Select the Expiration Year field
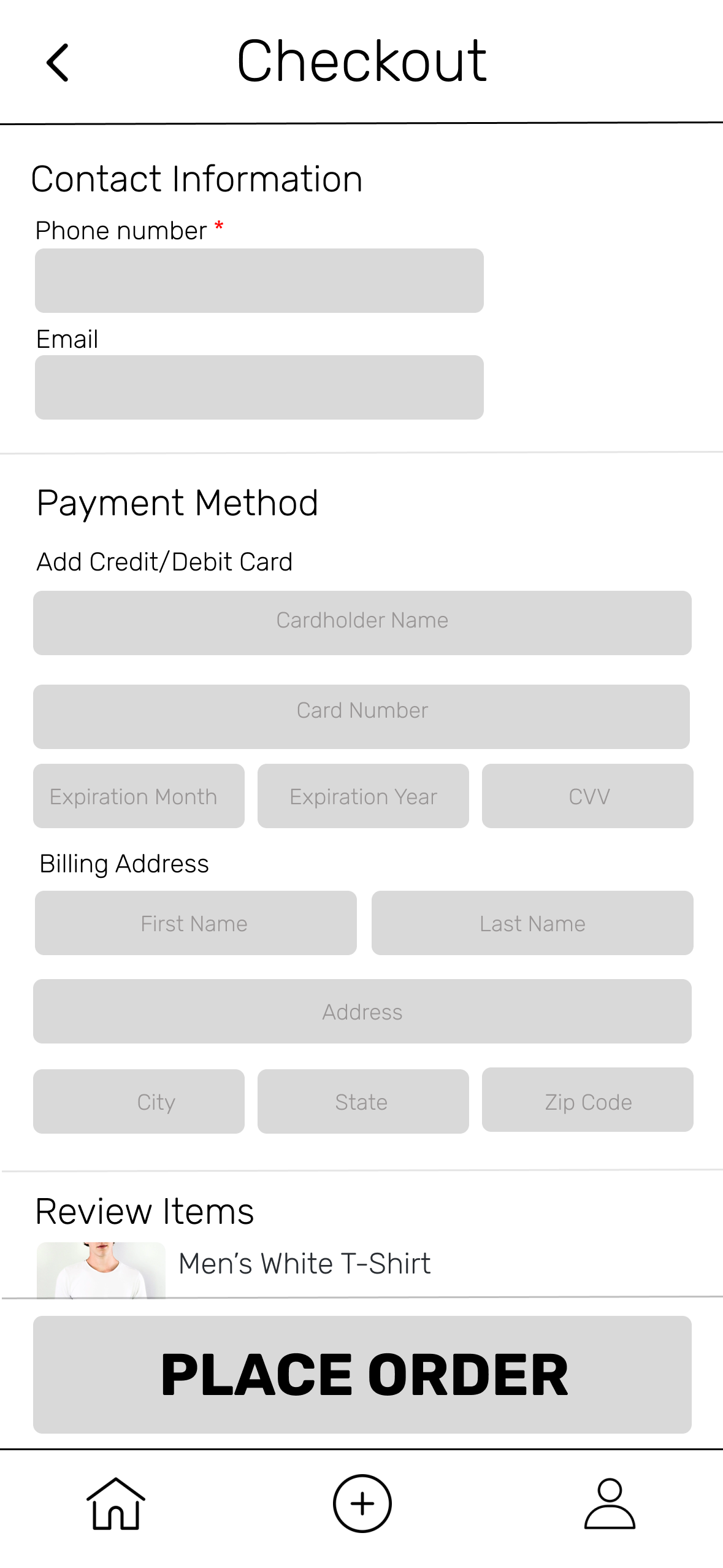 click(x=363, y=796)
